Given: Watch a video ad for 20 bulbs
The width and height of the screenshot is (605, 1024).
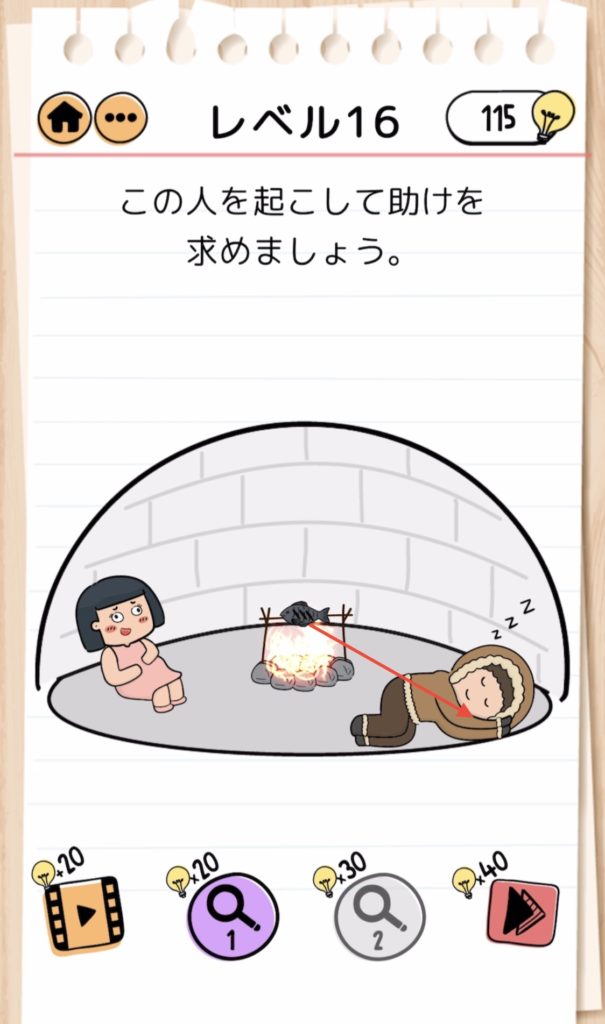Looking at the screenshot, I should [83, 912].
